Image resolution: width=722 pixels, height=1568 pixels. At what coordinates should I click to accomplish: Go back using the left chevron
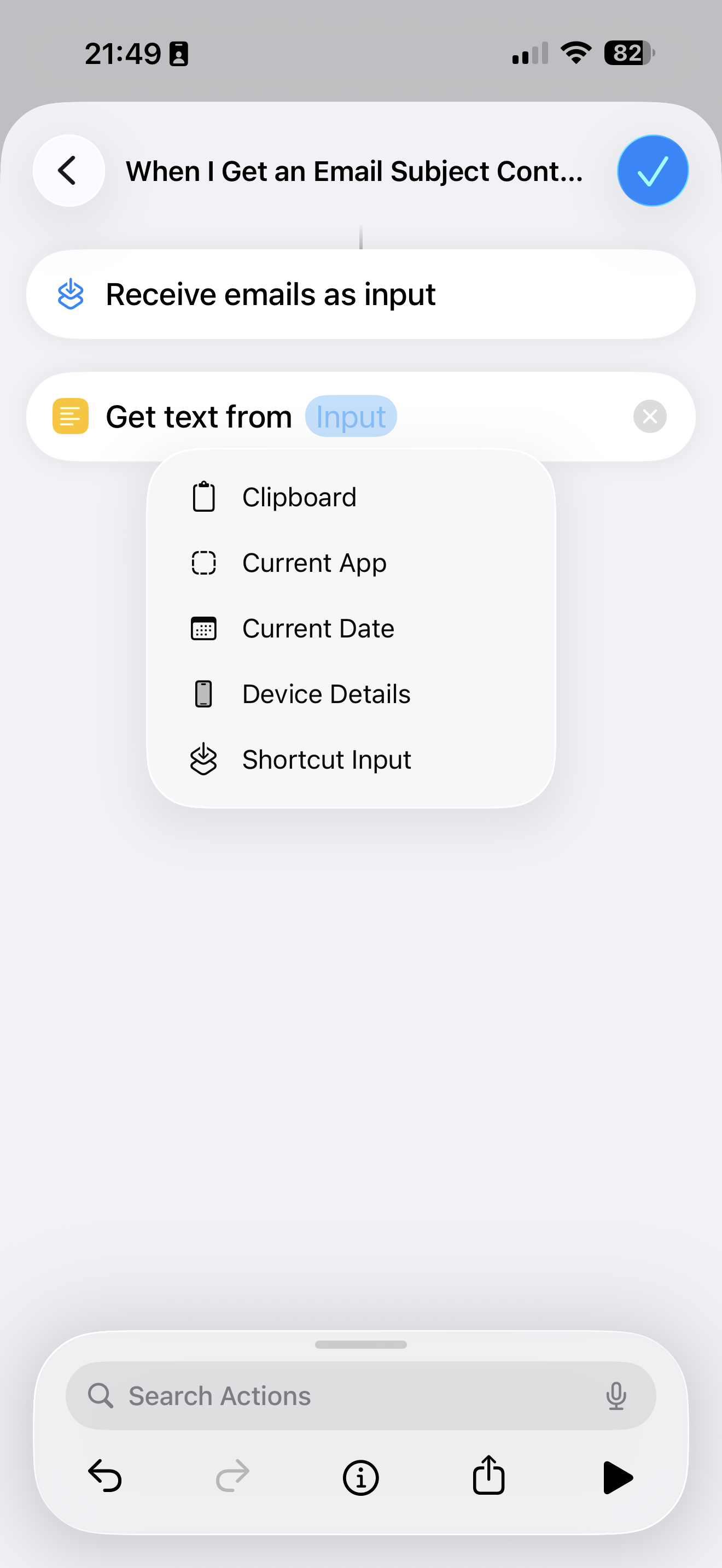coord(68,171)
